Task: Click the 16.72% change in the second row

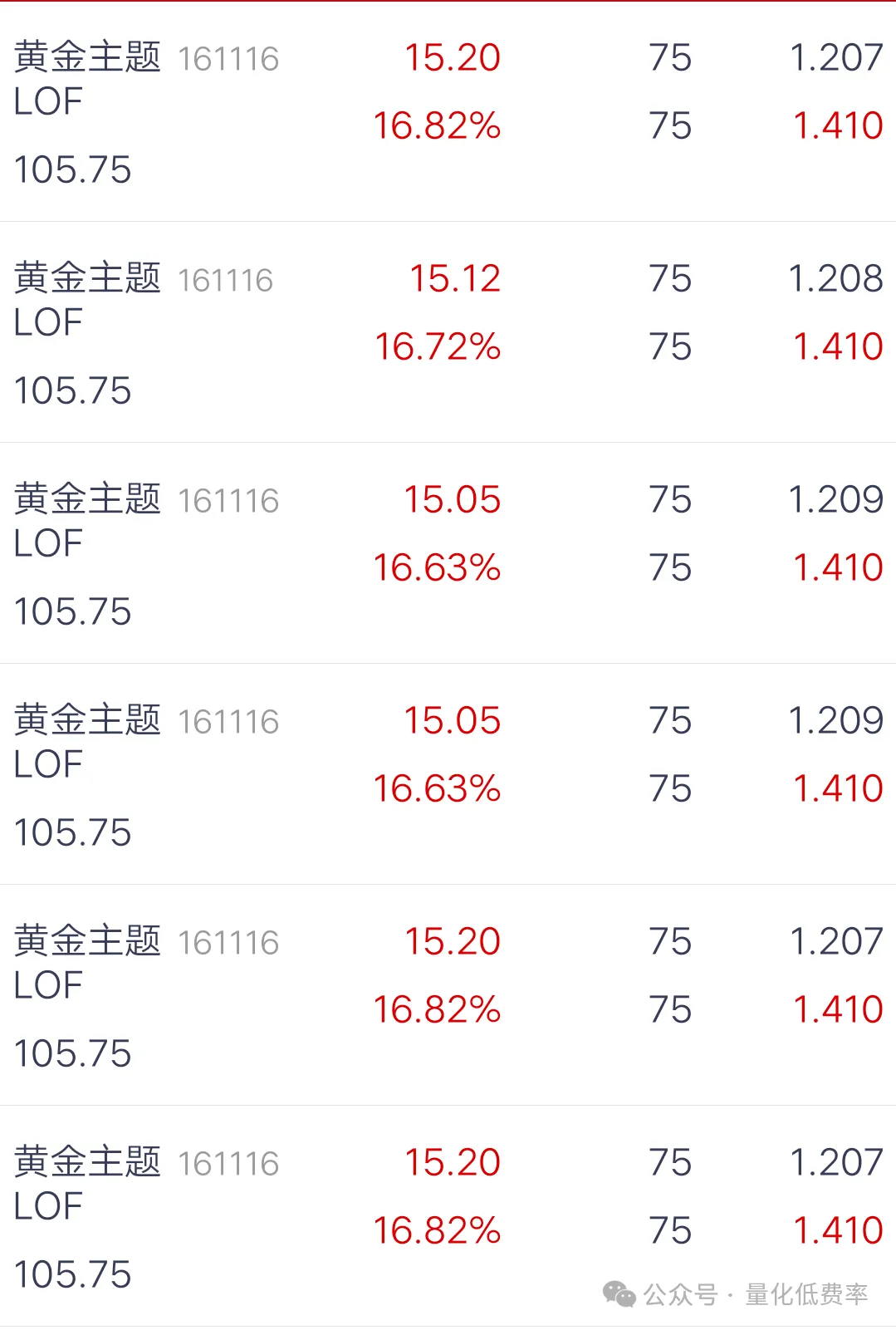Action: point(438,346)
